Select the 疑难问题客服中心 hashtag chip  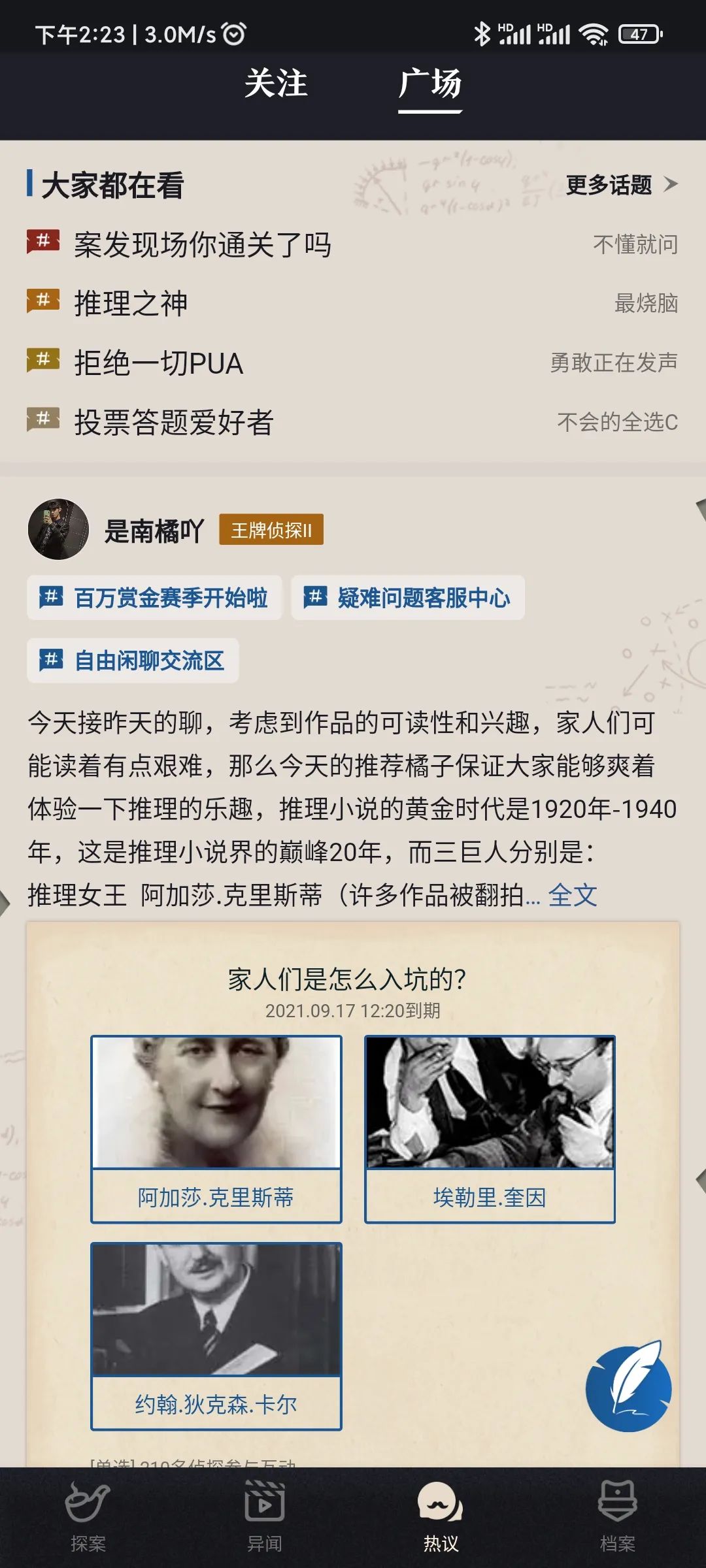(x=408, y=597)
